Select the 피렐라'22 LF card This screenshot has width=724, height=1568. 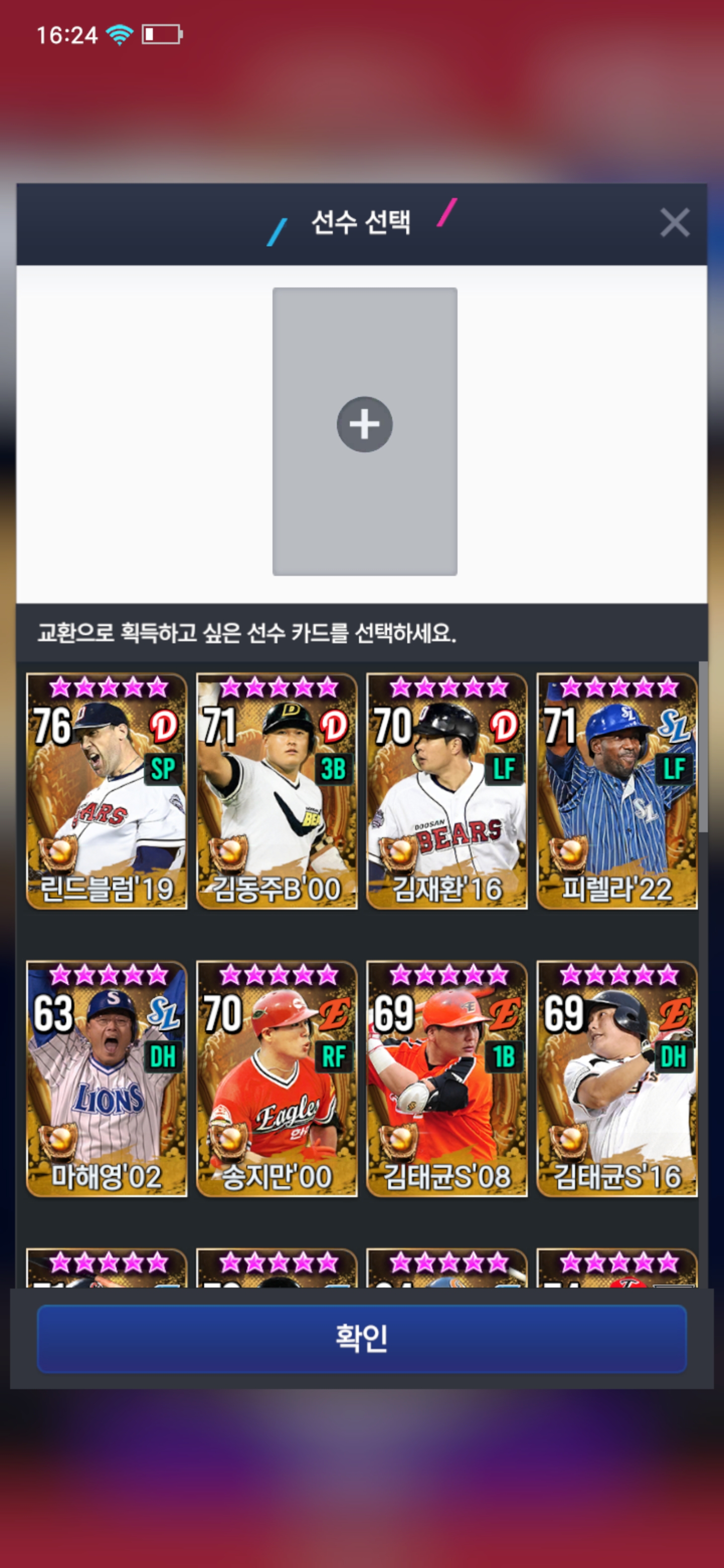coord(616,791)
